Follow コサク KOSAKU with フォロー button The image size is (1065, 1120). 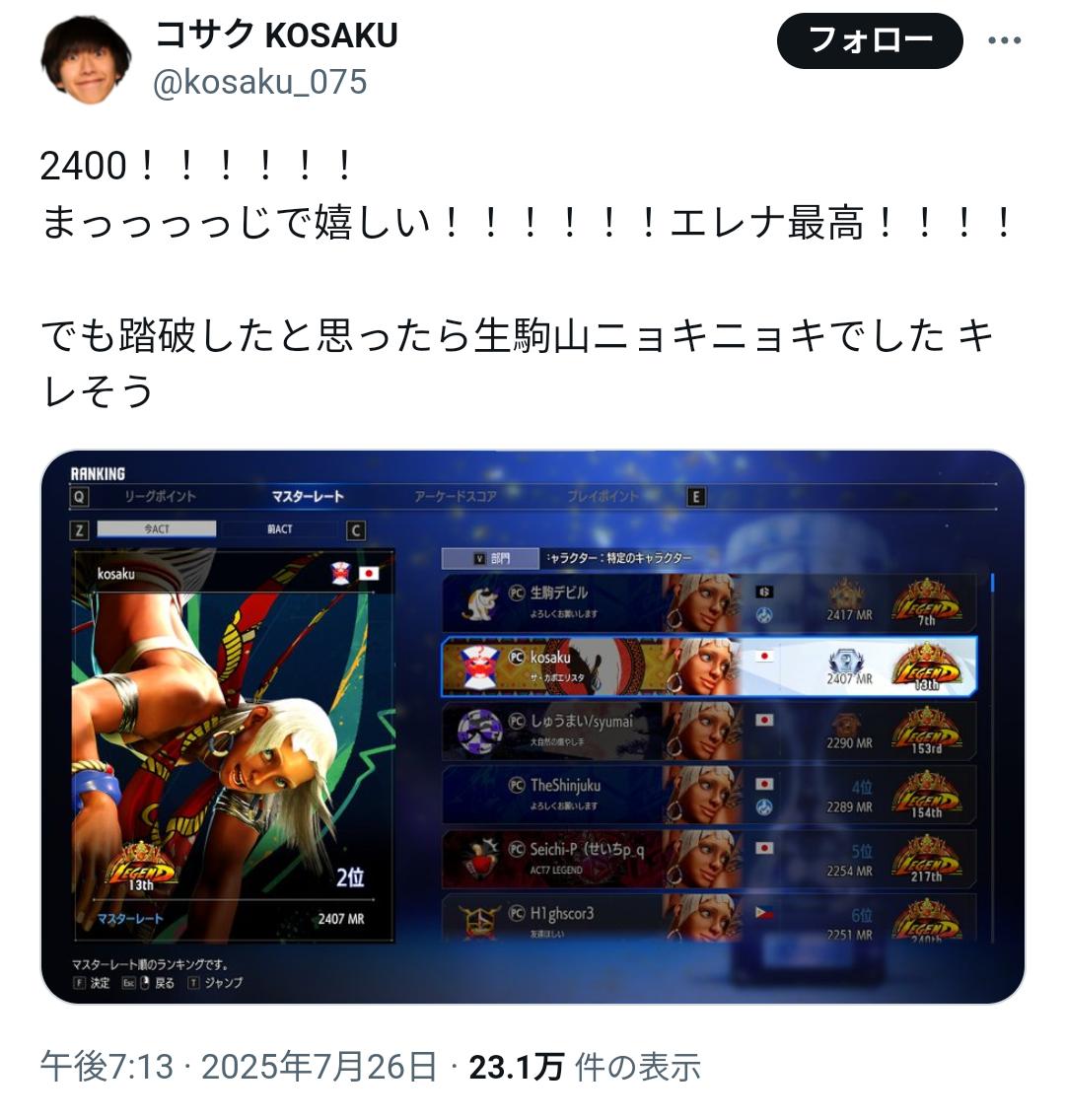click(869, 40)
